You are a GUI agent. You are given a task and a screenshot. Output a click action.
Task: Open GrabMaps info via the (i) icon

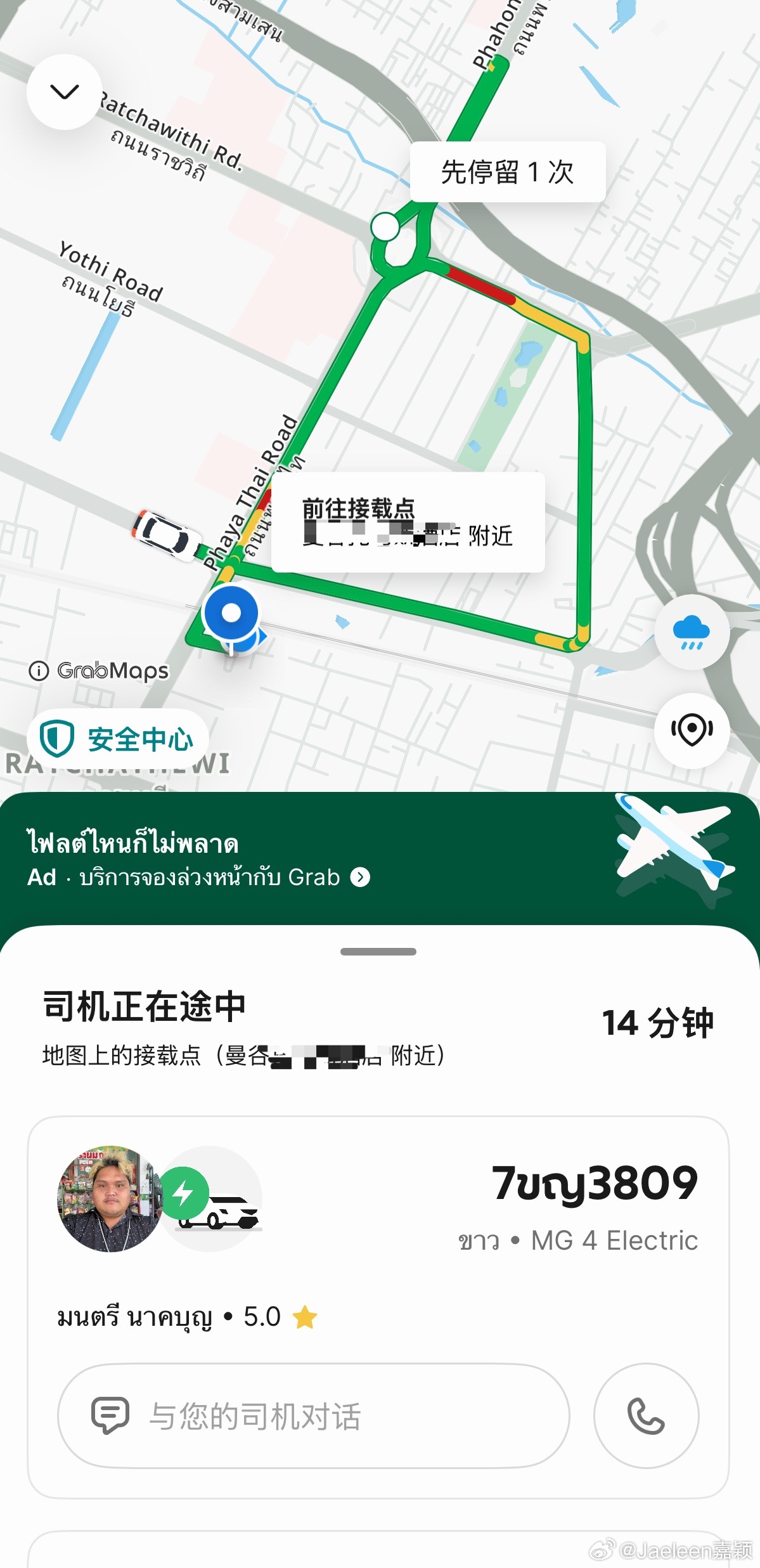click(x=39, y=671)
